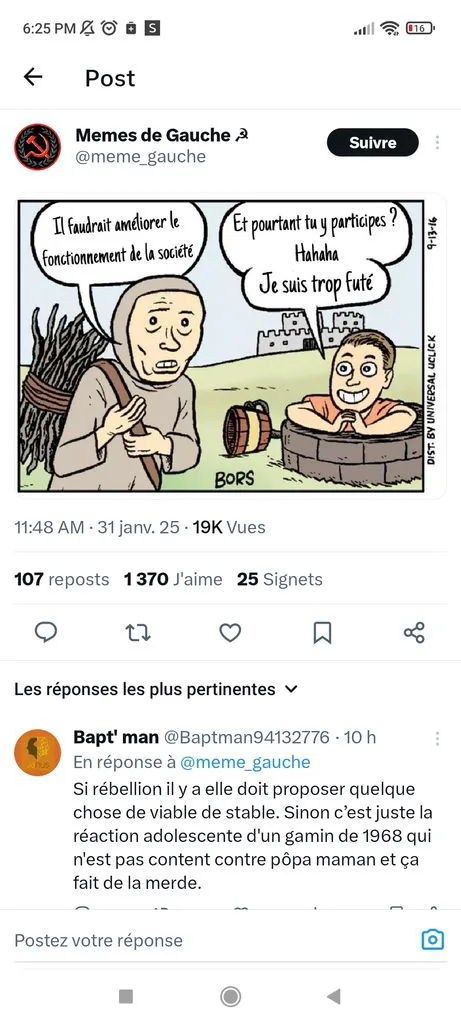Expand 'Les réponses les plus pertinentes' sort dropdown
461x1024 pixels.
[156, 689]
